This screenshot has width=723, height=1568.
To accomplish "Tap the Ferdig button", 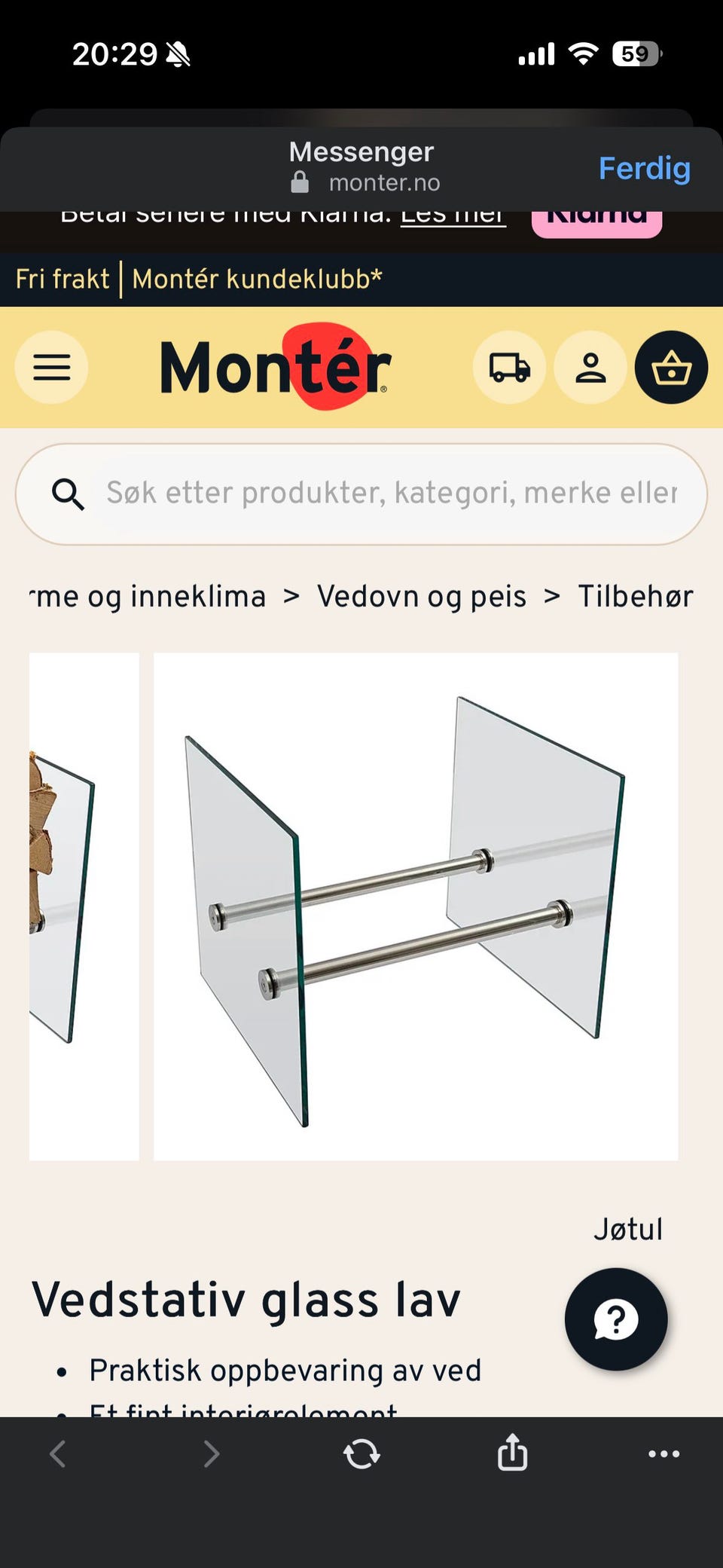I will 645,168.
